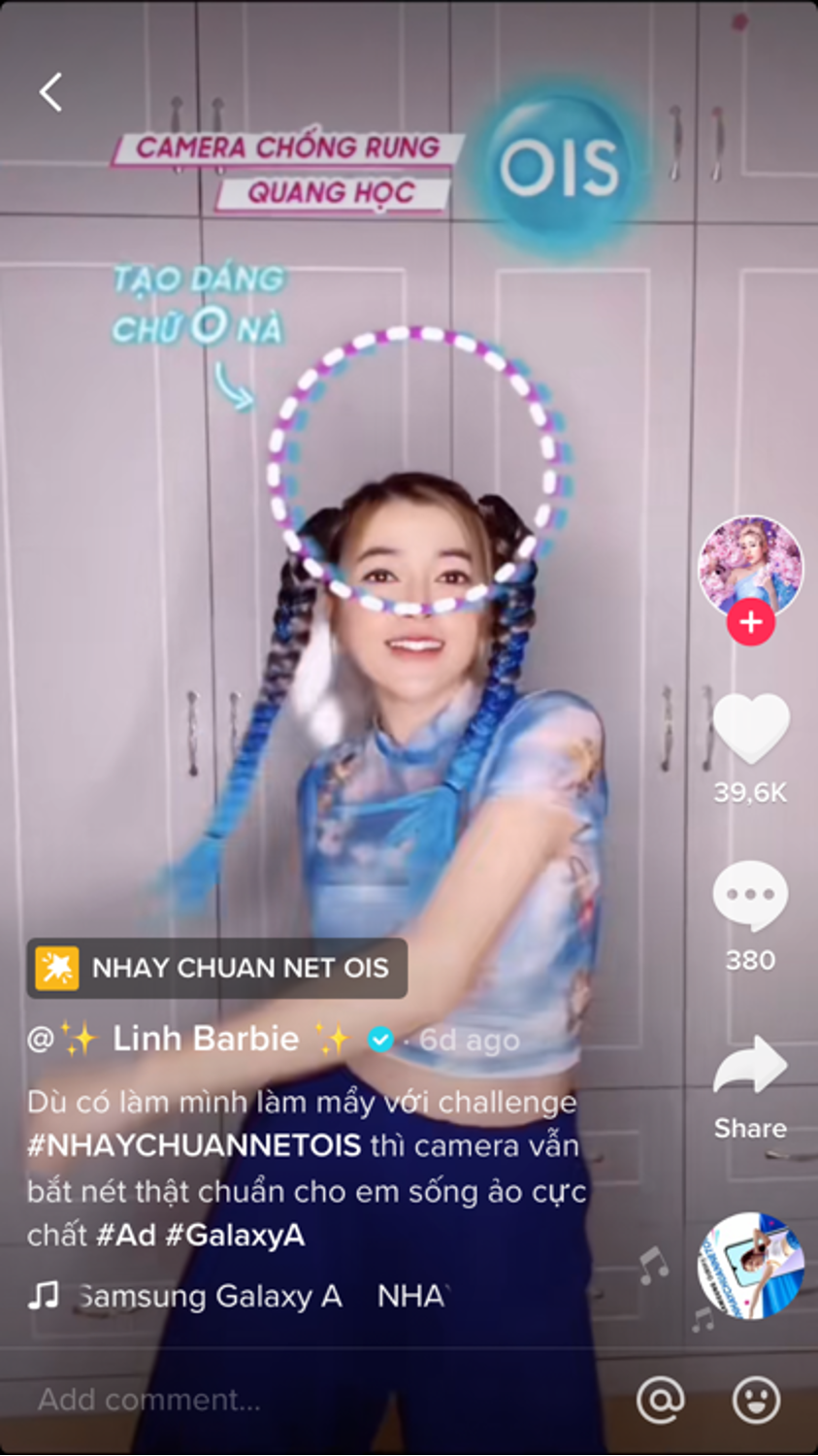This screenshot has width=818, height=1456.
Task: Open the comments bubble with 380 comments
Action: (x=750, y=895)
